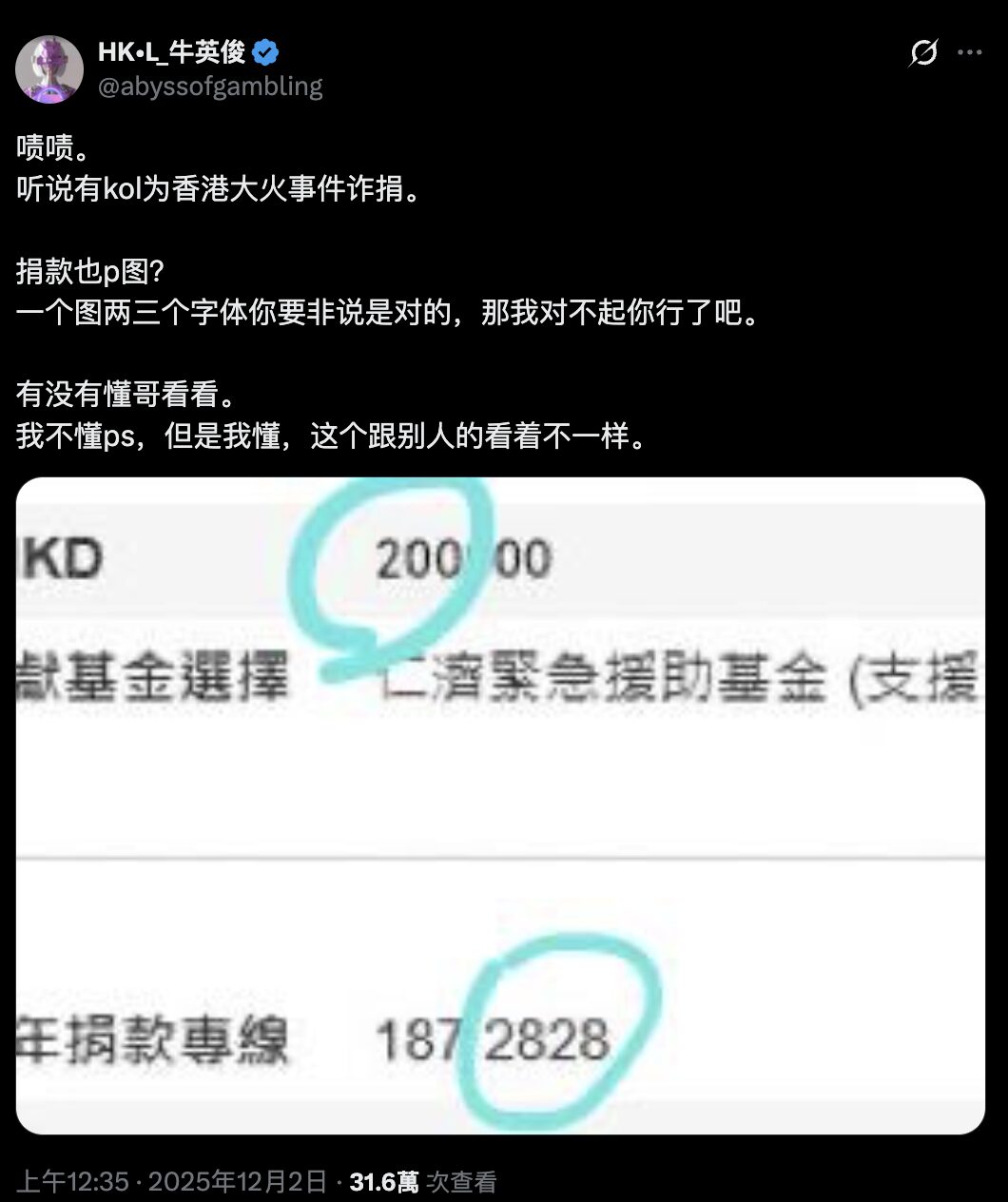
Task: Open the @abyssofgambling handle
Action: [210, 87]
